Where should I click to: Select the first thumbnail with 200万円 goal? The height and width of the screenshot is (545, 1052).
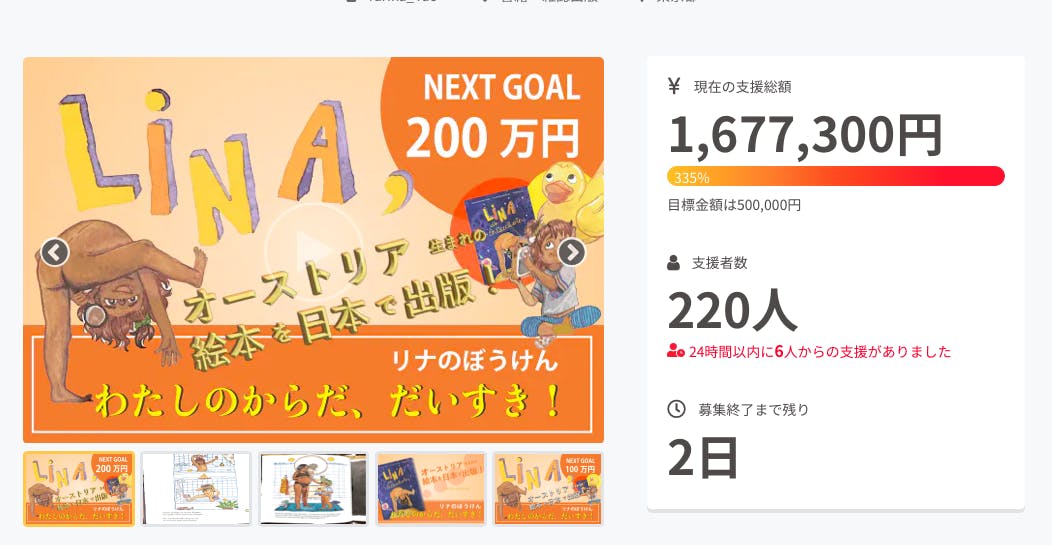pos(79,488)
